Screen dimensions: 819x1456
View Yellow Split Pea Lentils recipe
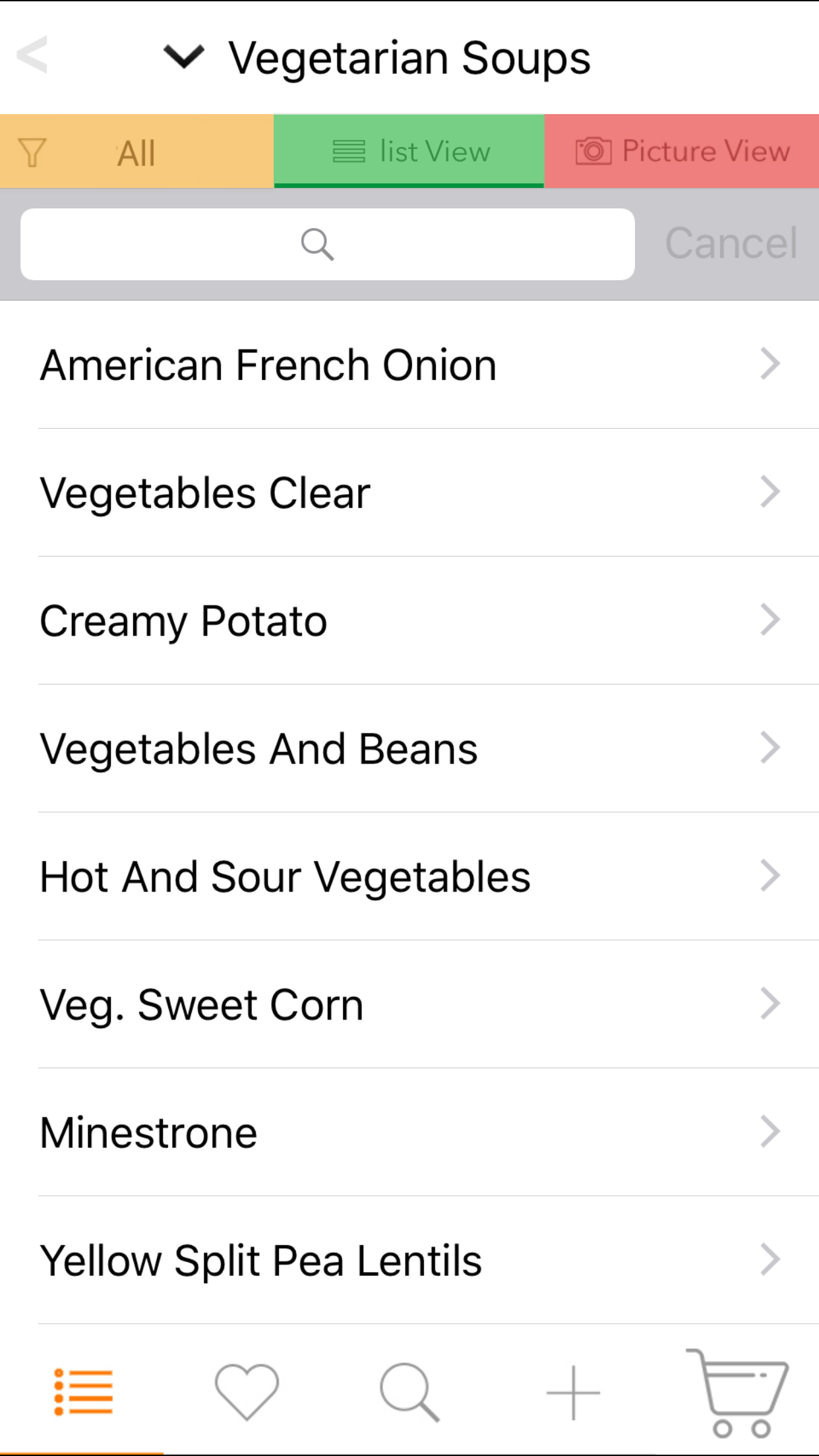click(x=409, y=1260)
